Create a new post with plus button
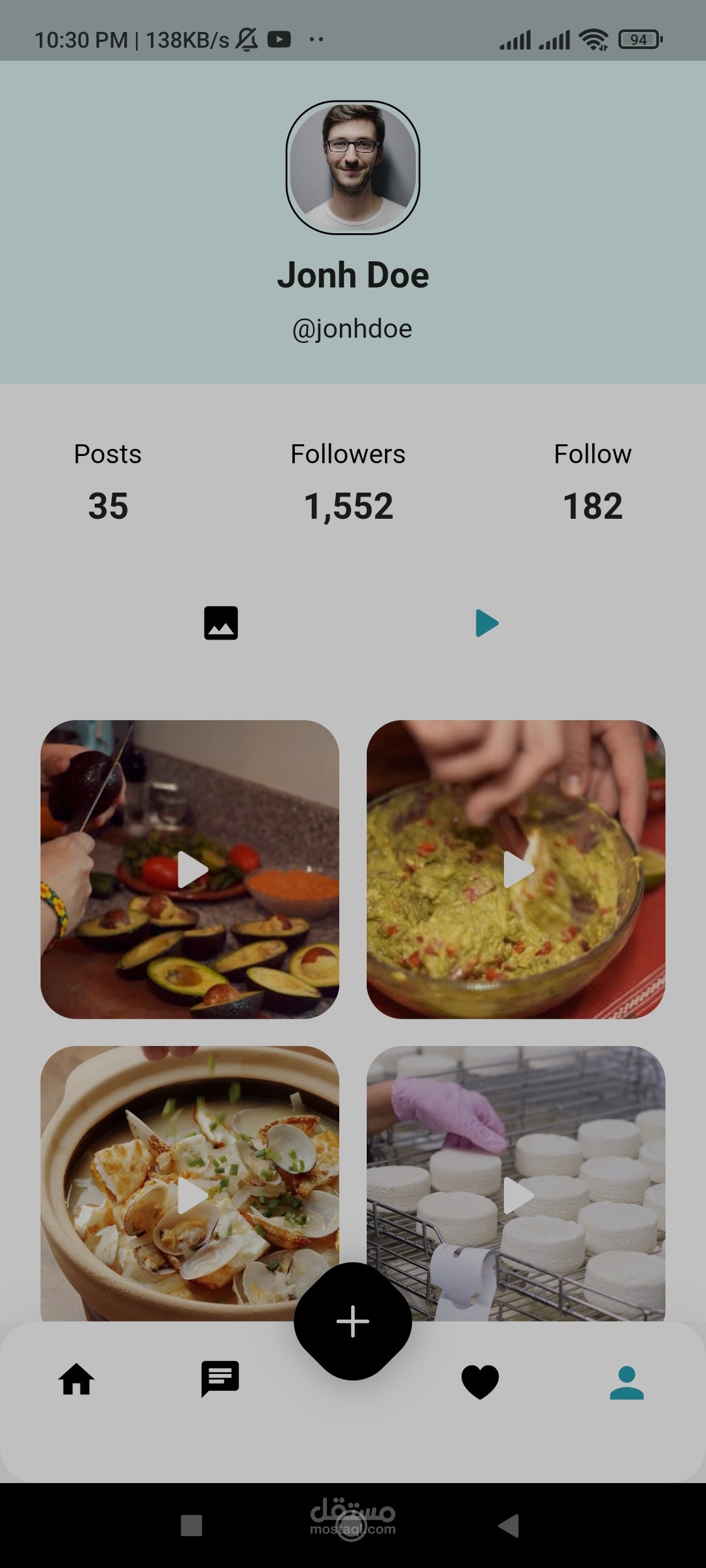 click(353, 1321)
